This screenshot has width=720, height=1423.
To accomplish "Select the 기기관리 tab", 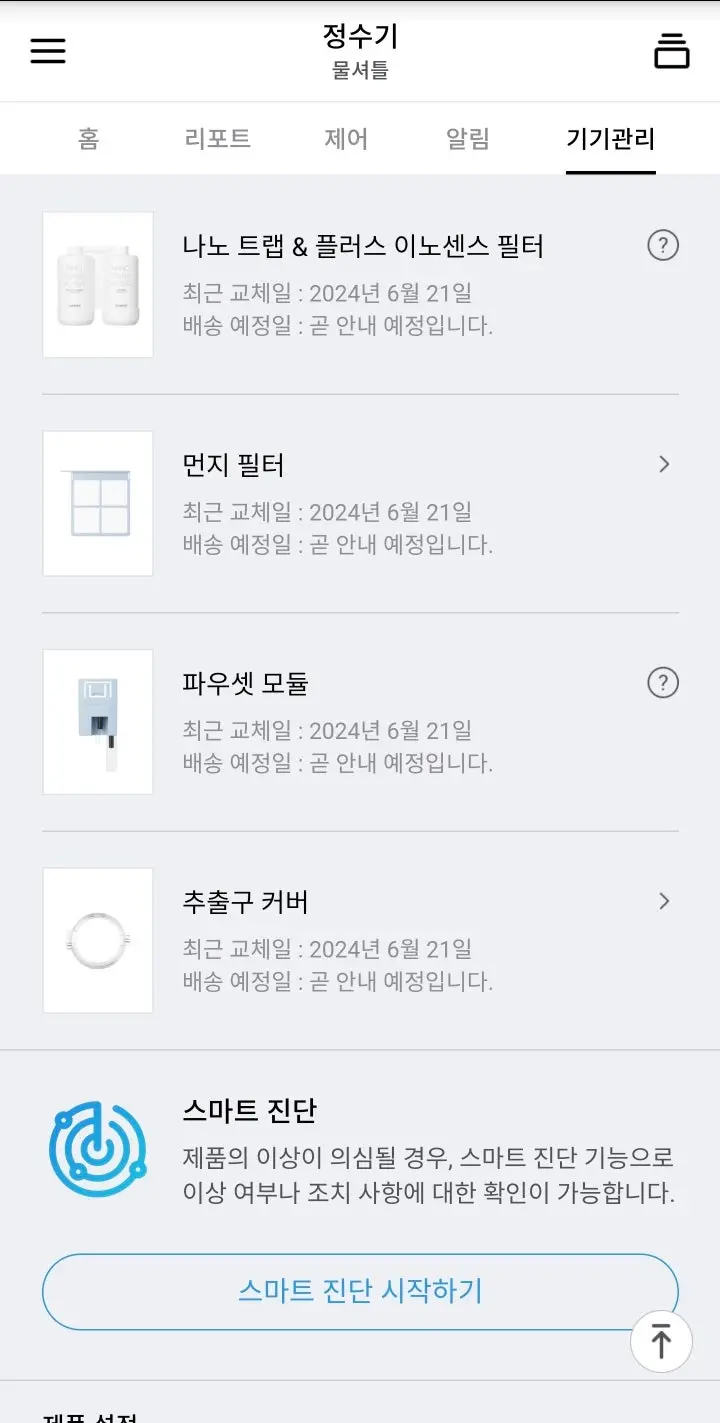I will coord(610,138).
